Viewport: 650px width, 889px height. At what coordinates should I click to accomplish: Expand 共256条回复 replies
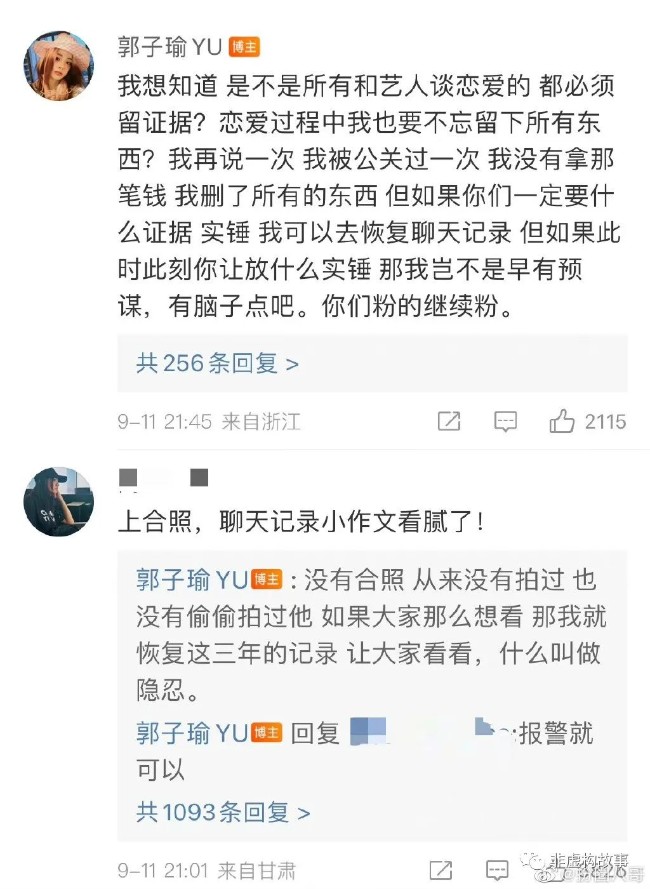[x=217, y=363]
